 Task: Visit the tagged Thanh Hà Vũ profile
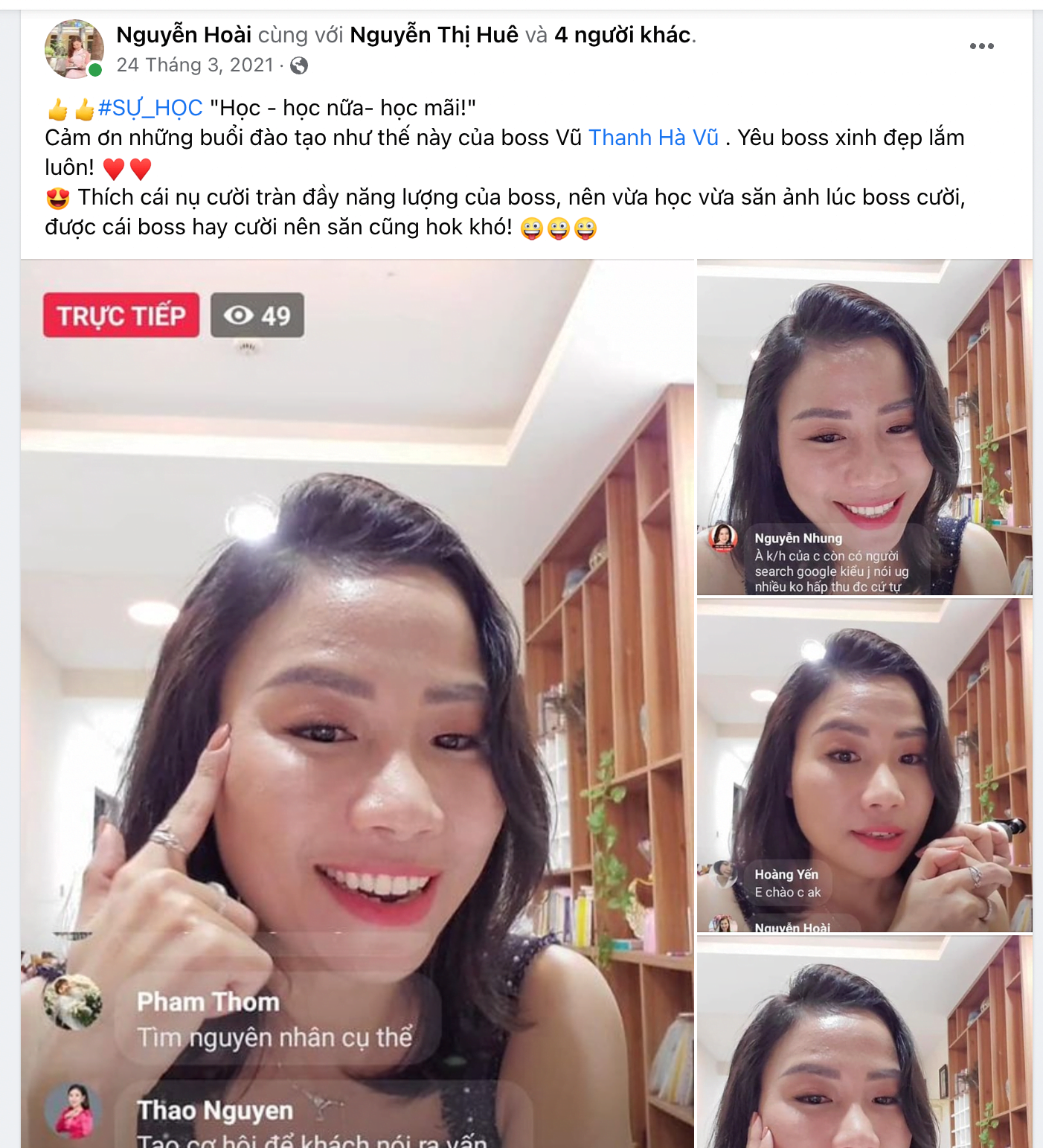(653, 138)
